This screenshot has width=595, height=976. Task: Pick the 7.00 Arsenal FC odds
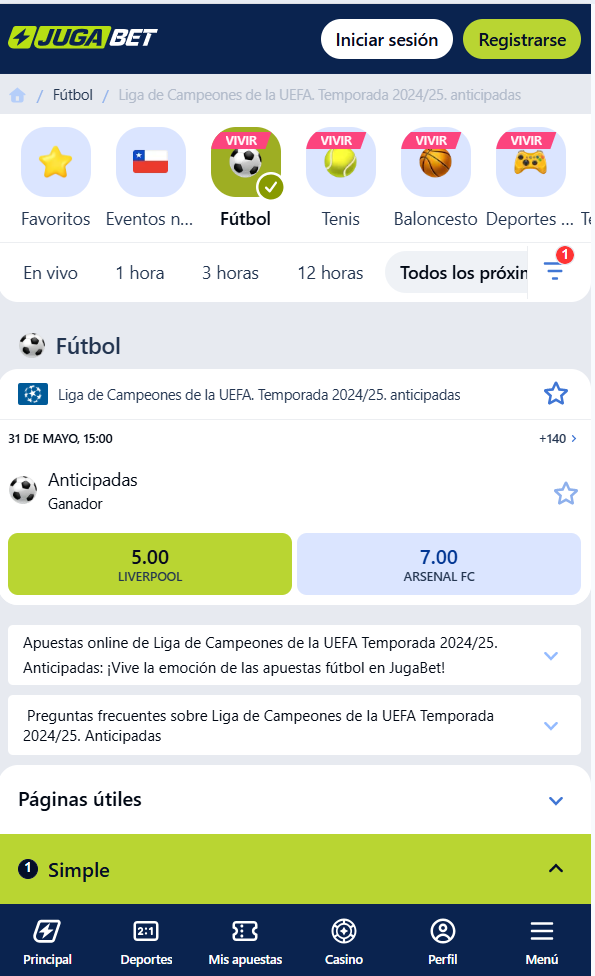click(439, 564)
